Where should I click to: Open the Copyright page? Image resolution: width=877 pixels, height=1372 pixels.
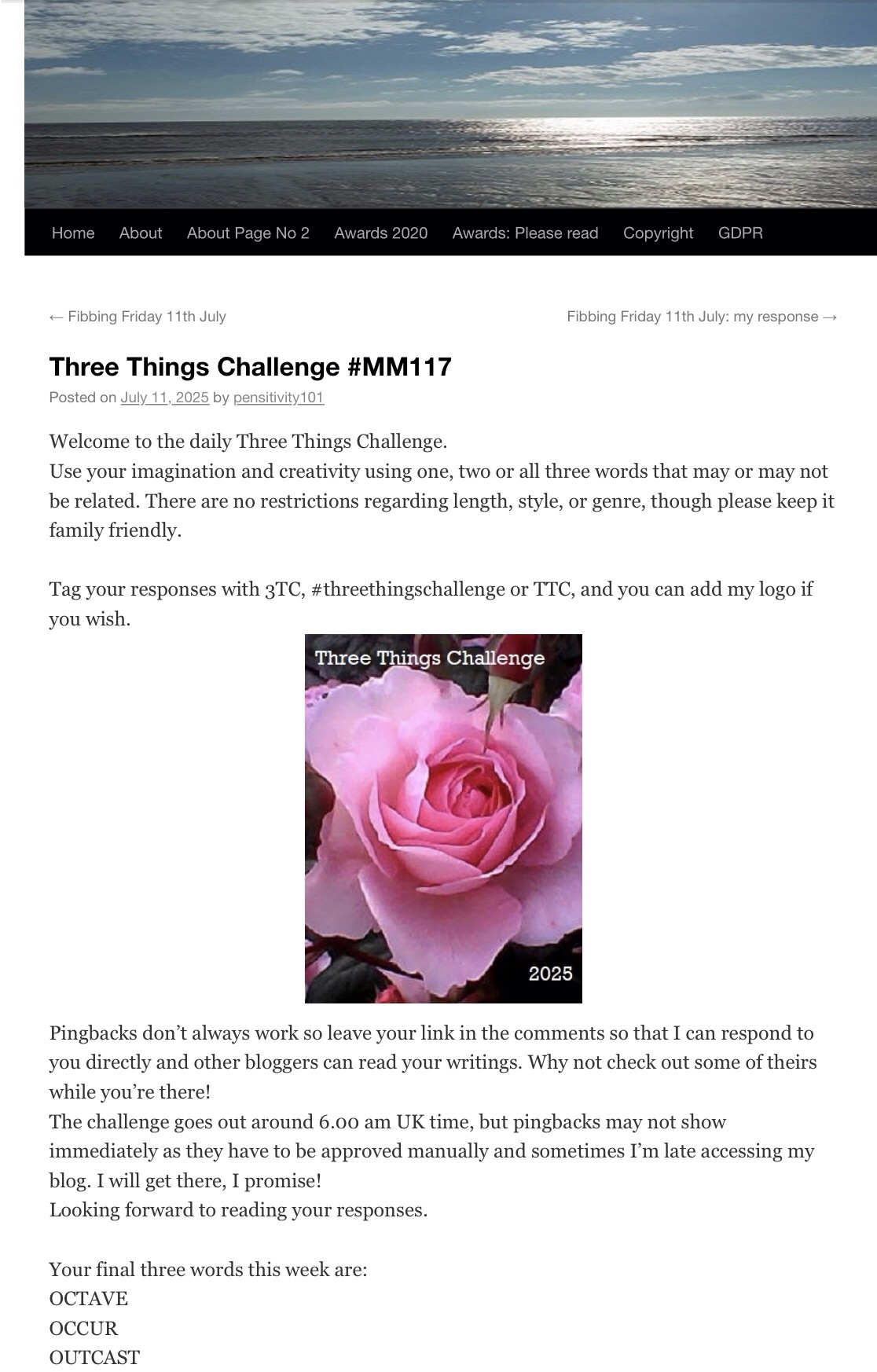(x=658, y=233)
